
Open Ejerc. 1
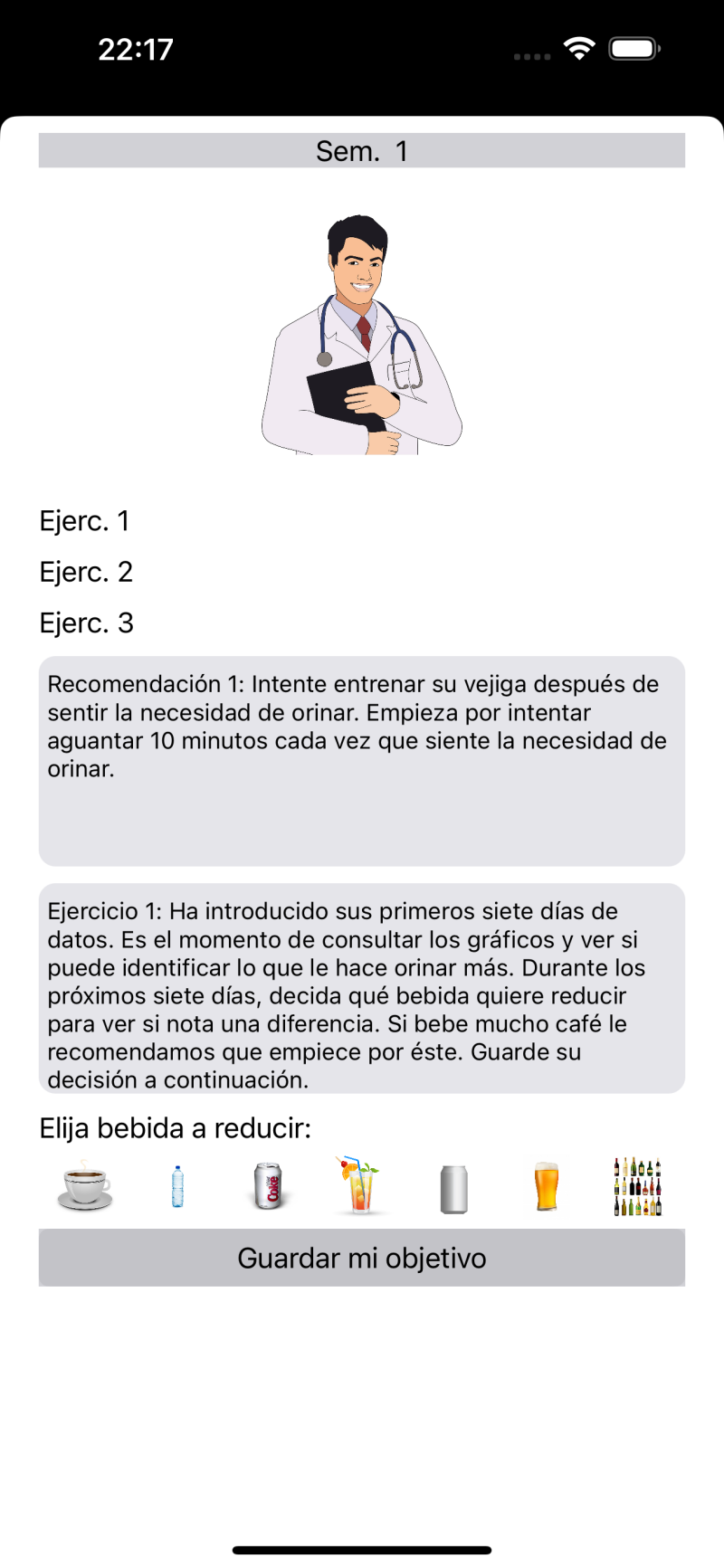point(85,521)
